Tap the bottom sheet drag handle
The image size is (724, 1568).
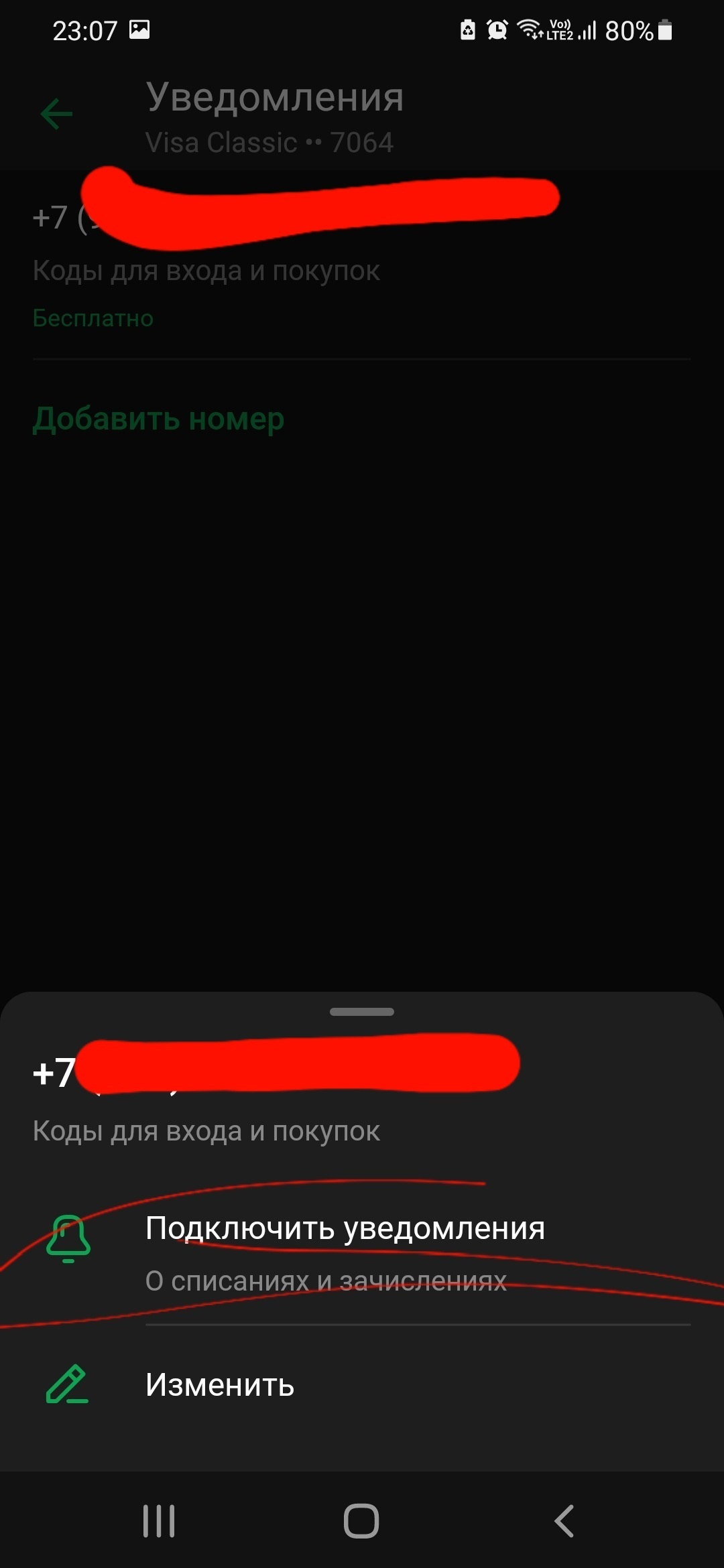pyautogui.click(x=362, y=1012)
